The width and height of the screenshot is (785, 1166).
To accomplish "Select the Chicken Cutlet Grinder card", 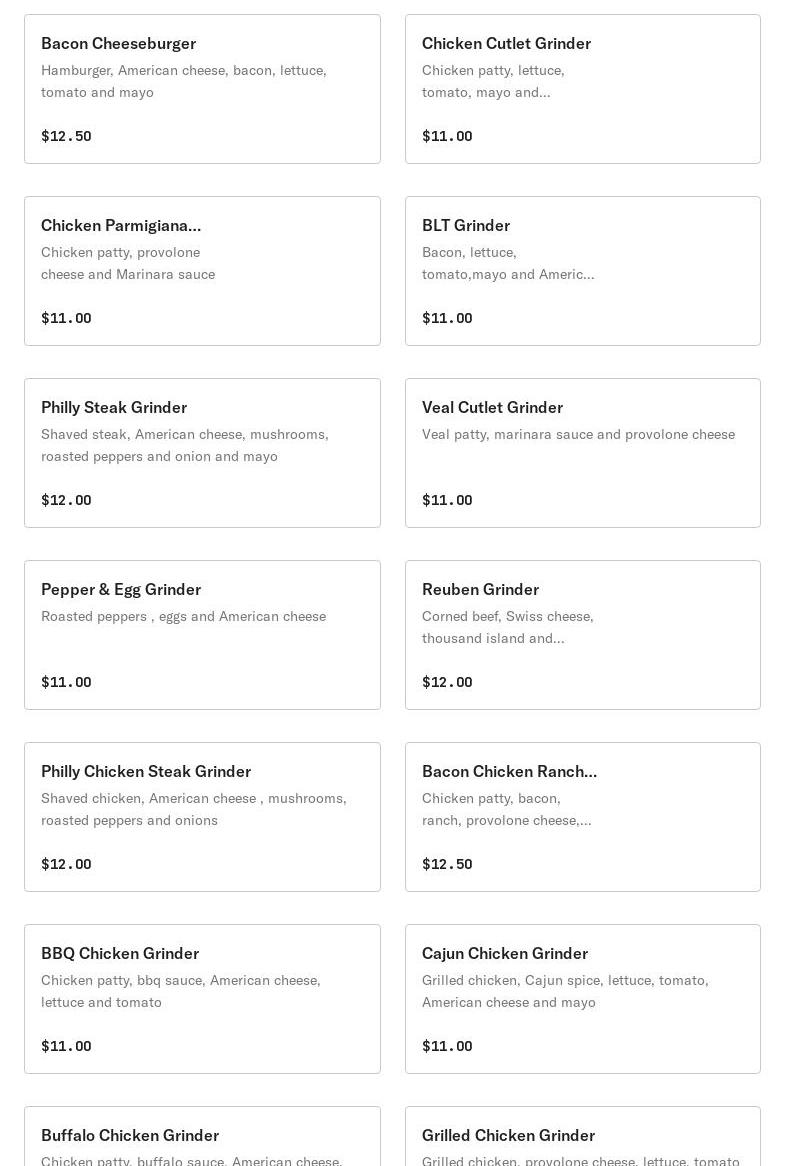I will tap(582, 89).
